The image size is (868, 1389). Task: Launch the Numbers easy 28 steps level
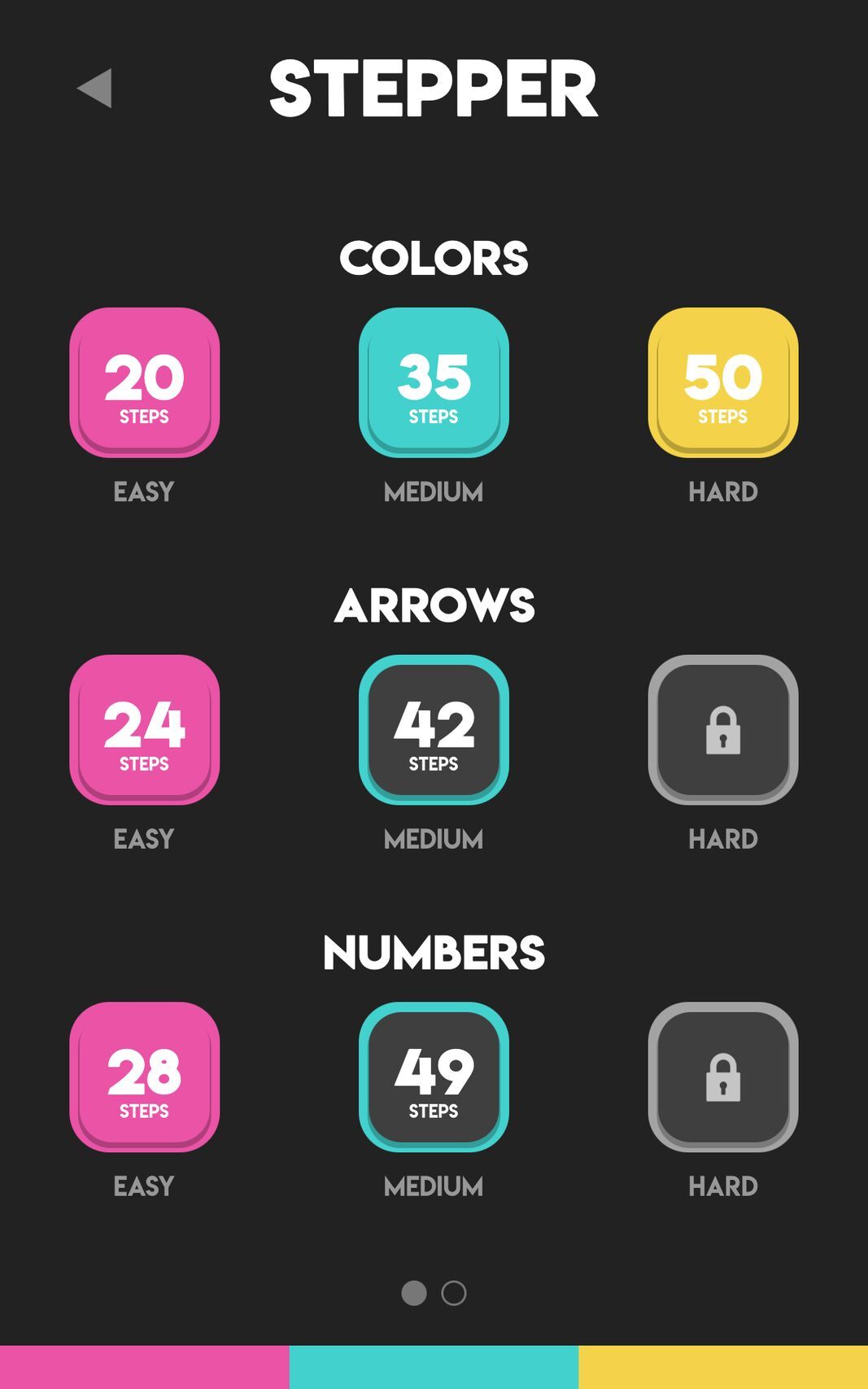click(x=144, y=1077)
